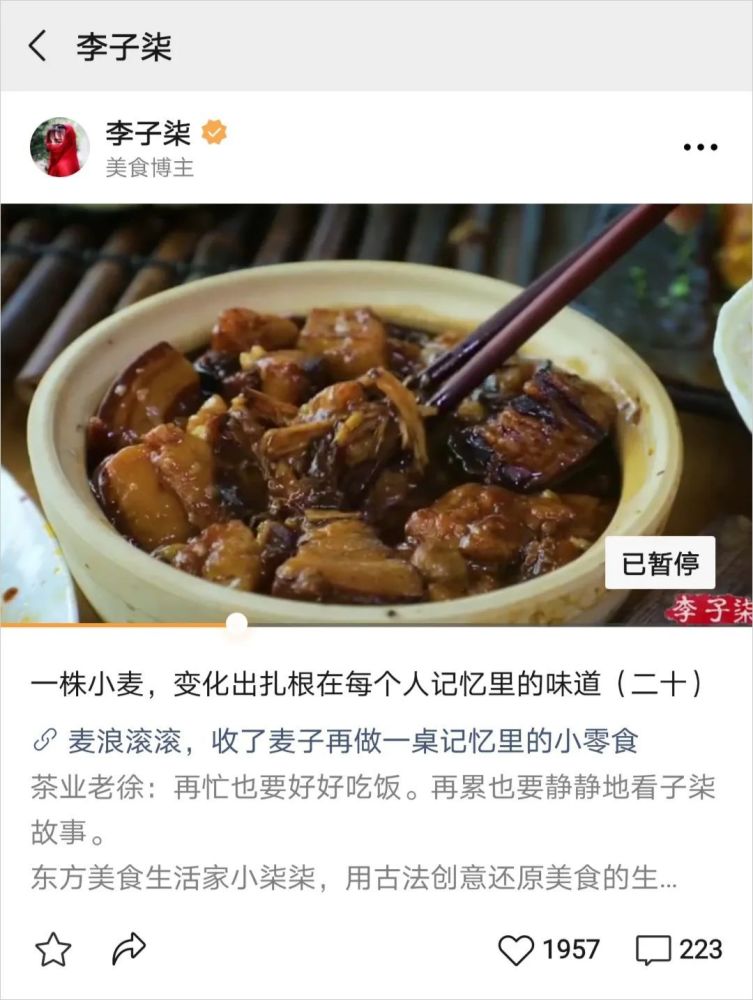Share this post via the arrow icon
753x1000 pixels.
point(129,950)
